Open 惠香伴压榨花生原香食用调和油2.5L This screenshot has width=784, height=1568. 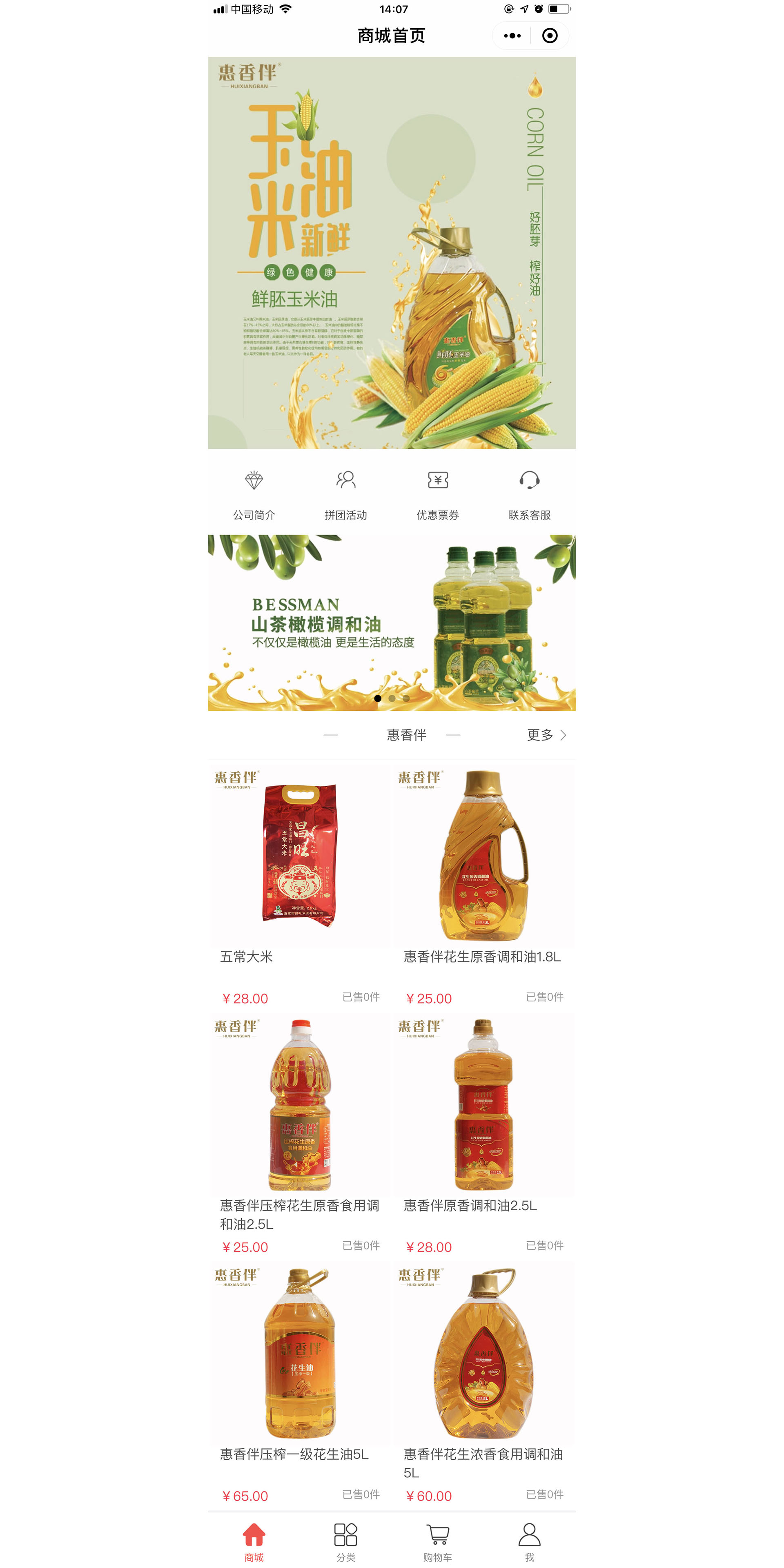coord(300,1114)
